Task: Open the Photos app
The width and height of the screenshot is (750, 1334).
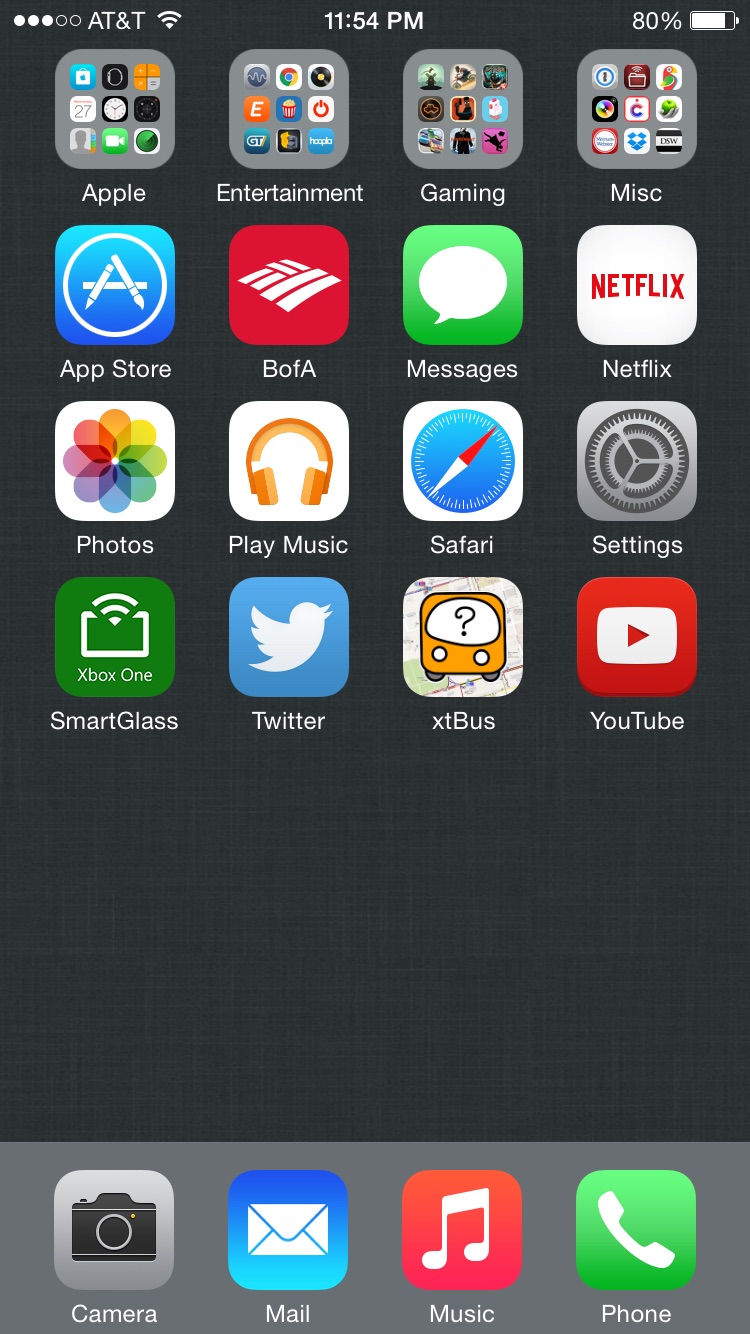Action: 115,461
